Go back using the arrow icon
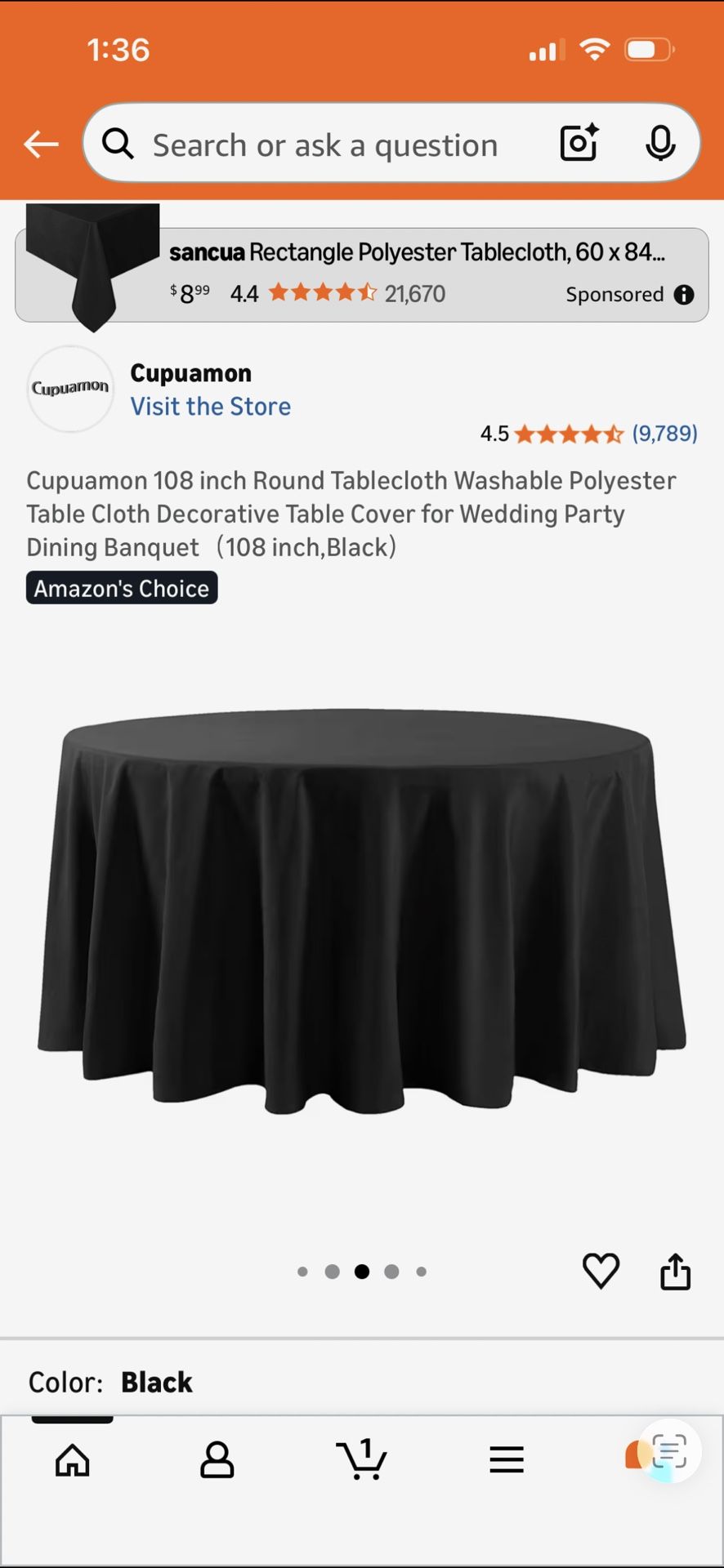The height and width of the screenshot is (1568, 724). tap(41, 145)
